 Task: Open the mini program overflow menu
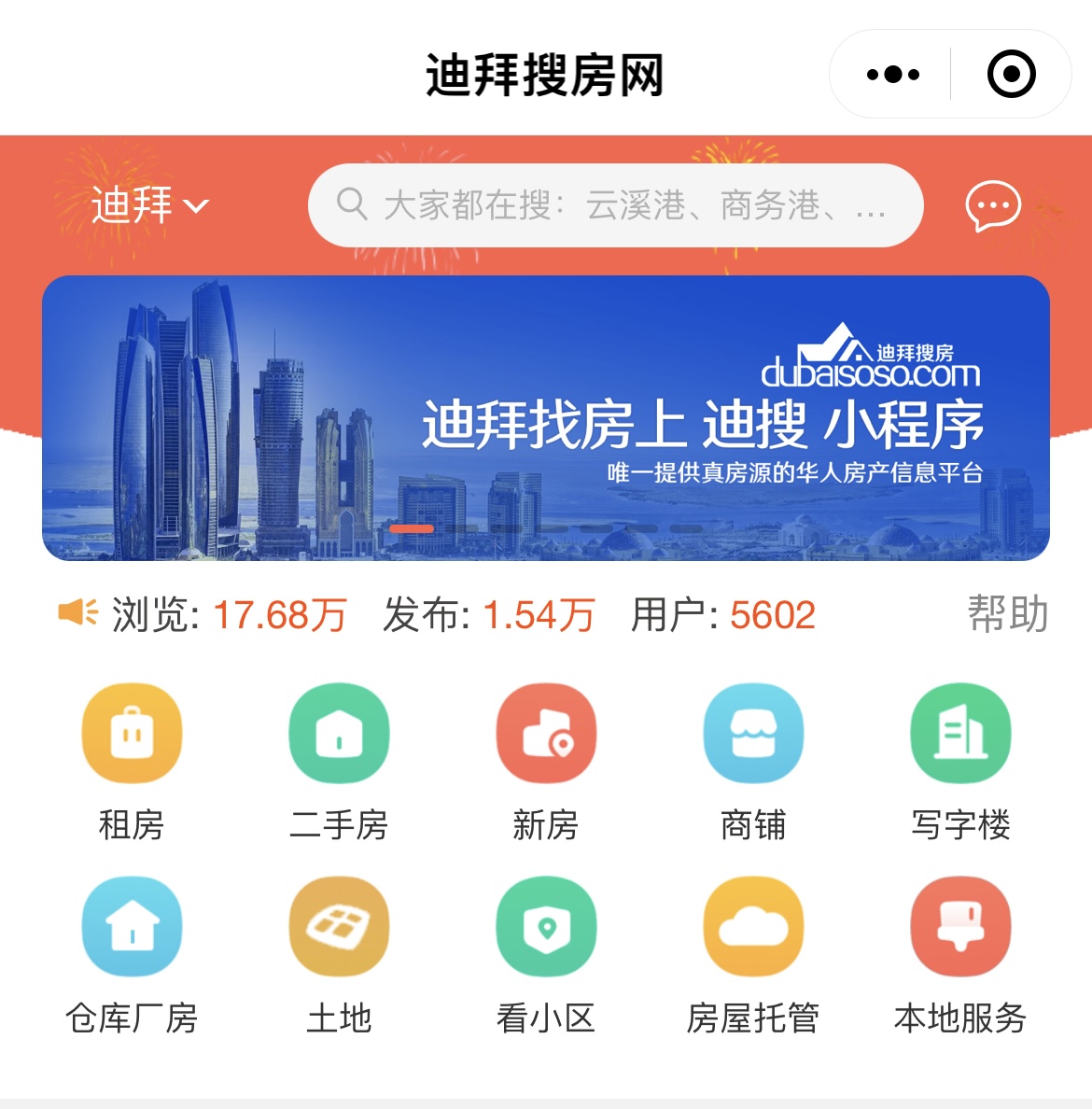point(892,75)
